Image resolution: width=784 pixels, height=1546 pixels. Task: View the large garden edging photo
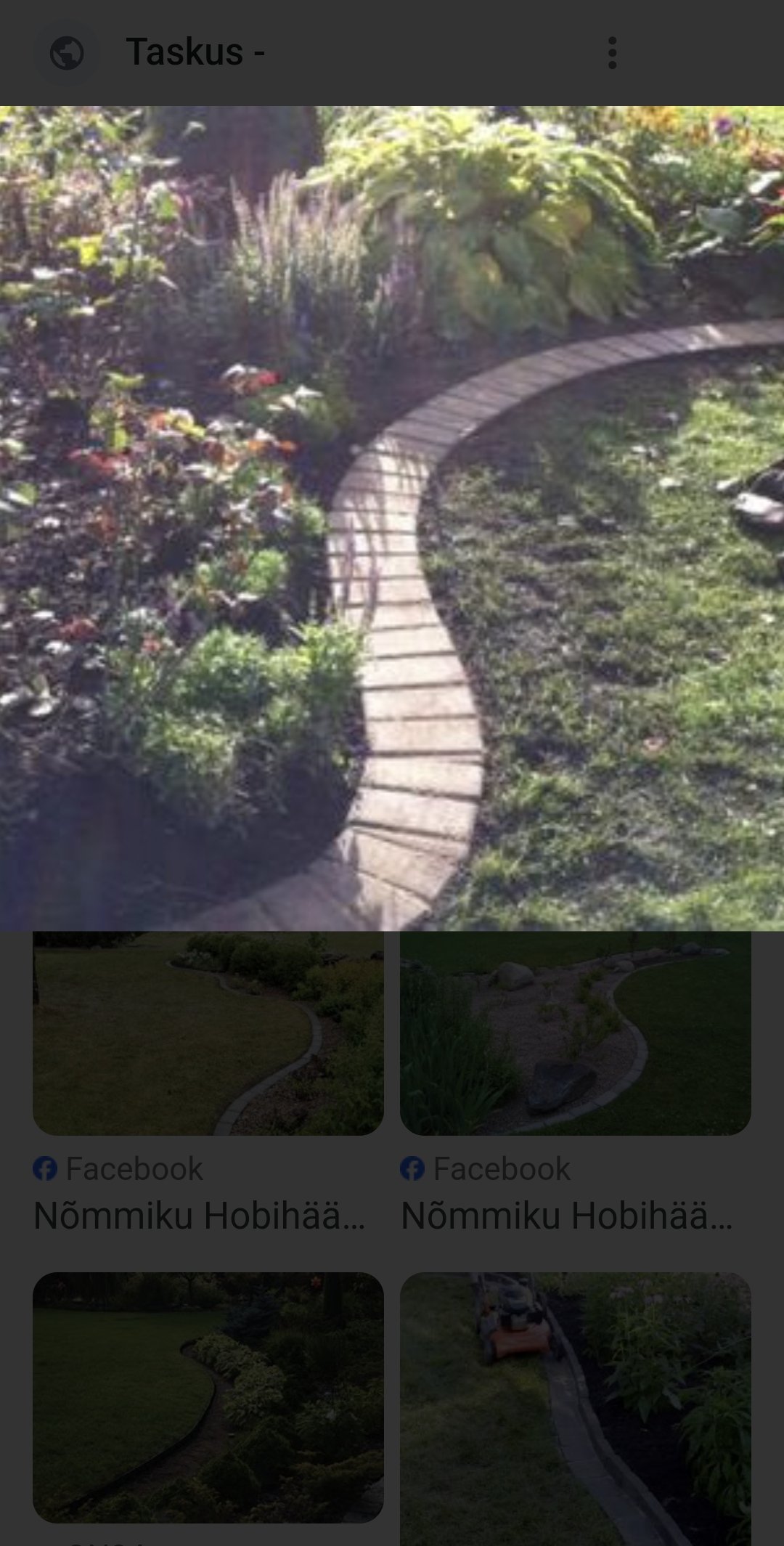(x=392, y=518)
